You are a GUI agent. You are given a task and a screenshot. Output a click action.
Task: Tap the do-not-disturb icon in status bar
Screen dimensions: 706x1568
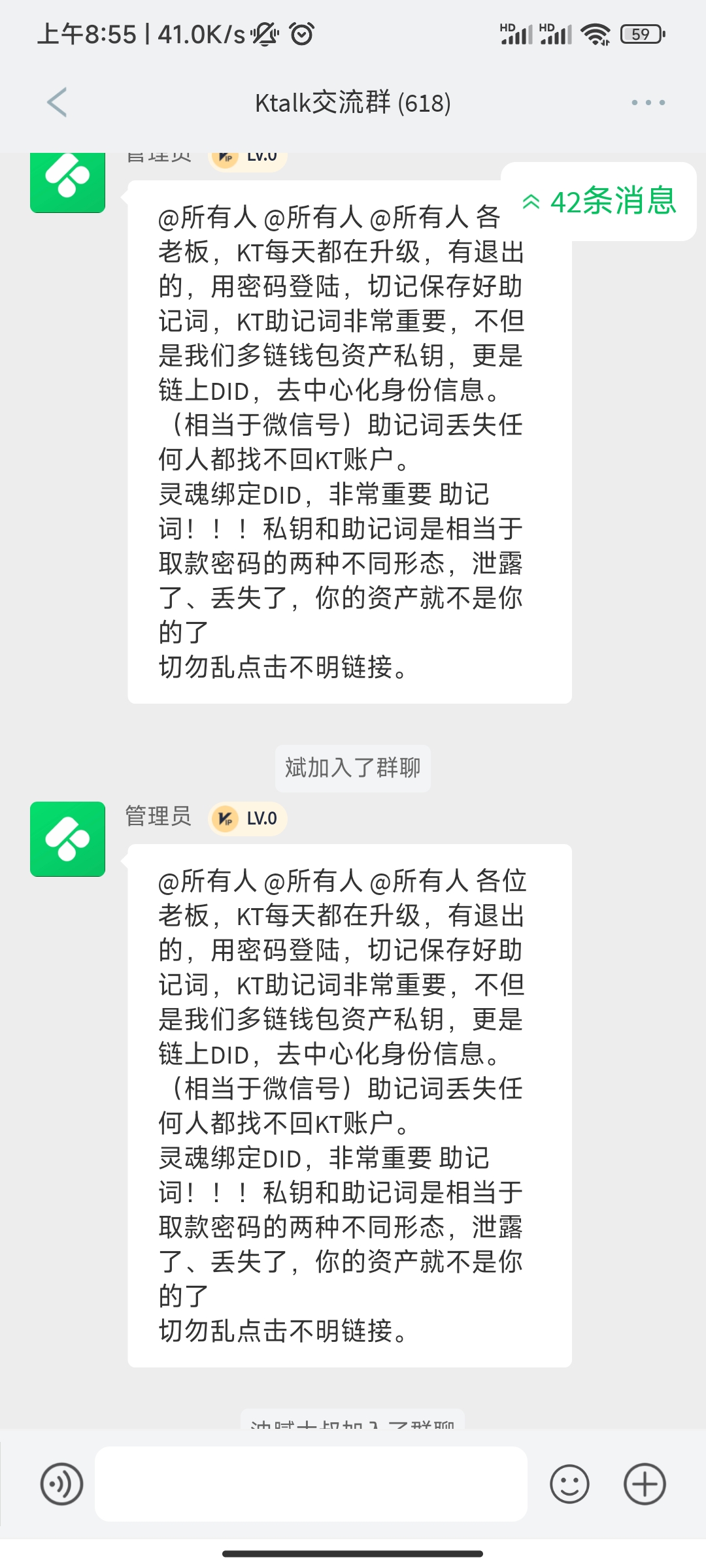(266, 35)
